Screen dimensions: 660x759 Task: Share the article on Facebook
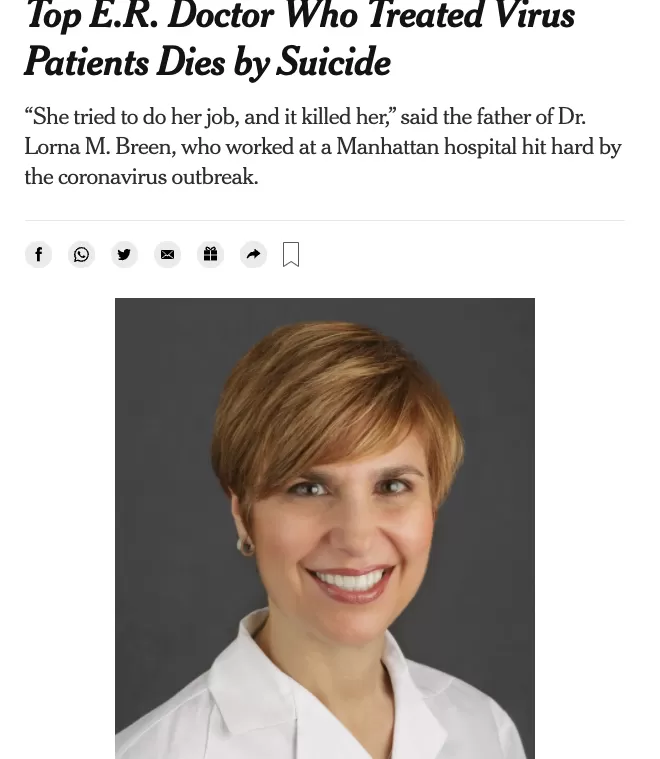[x=38, y=254]
